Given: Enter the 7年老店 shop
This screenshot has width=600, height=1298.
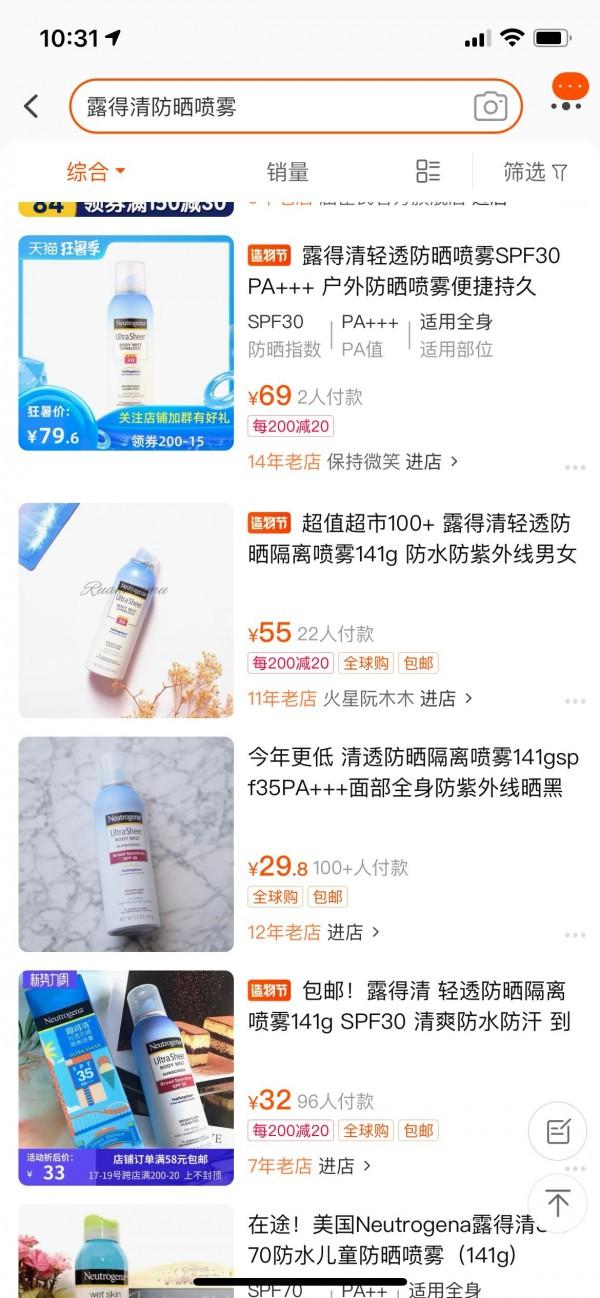Looking at the screenshot, I should coord(337,1166).
